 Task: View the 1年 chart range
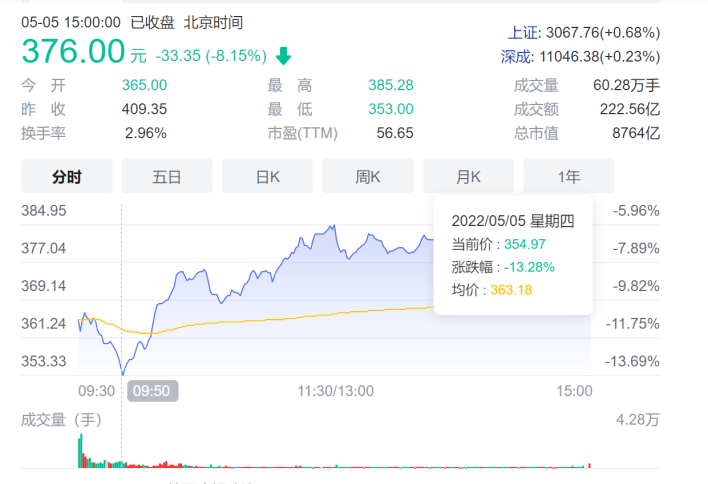[568, 177]
